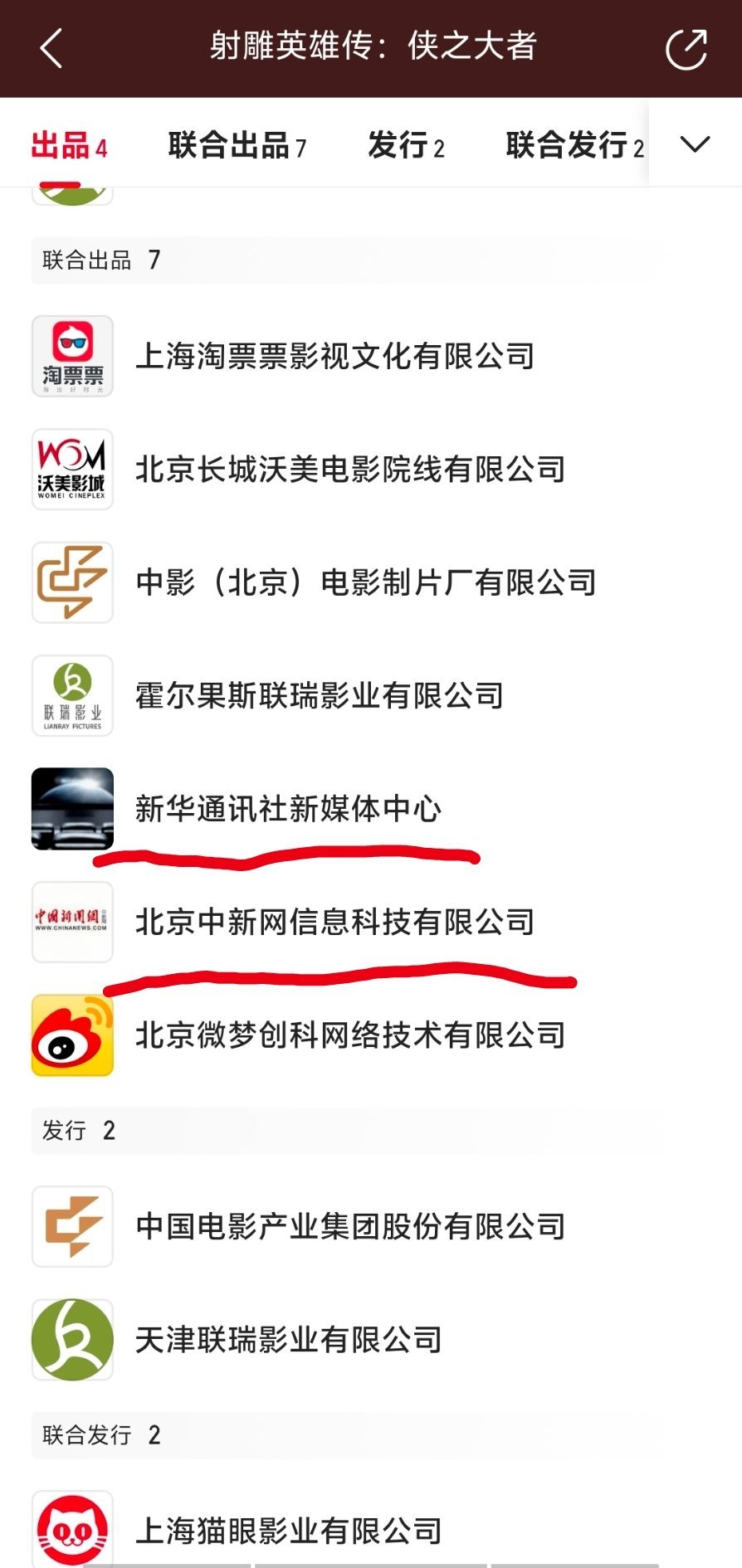
Task: Tap the 中影 film studio logo icon
Action: click(x=72, y=582)
